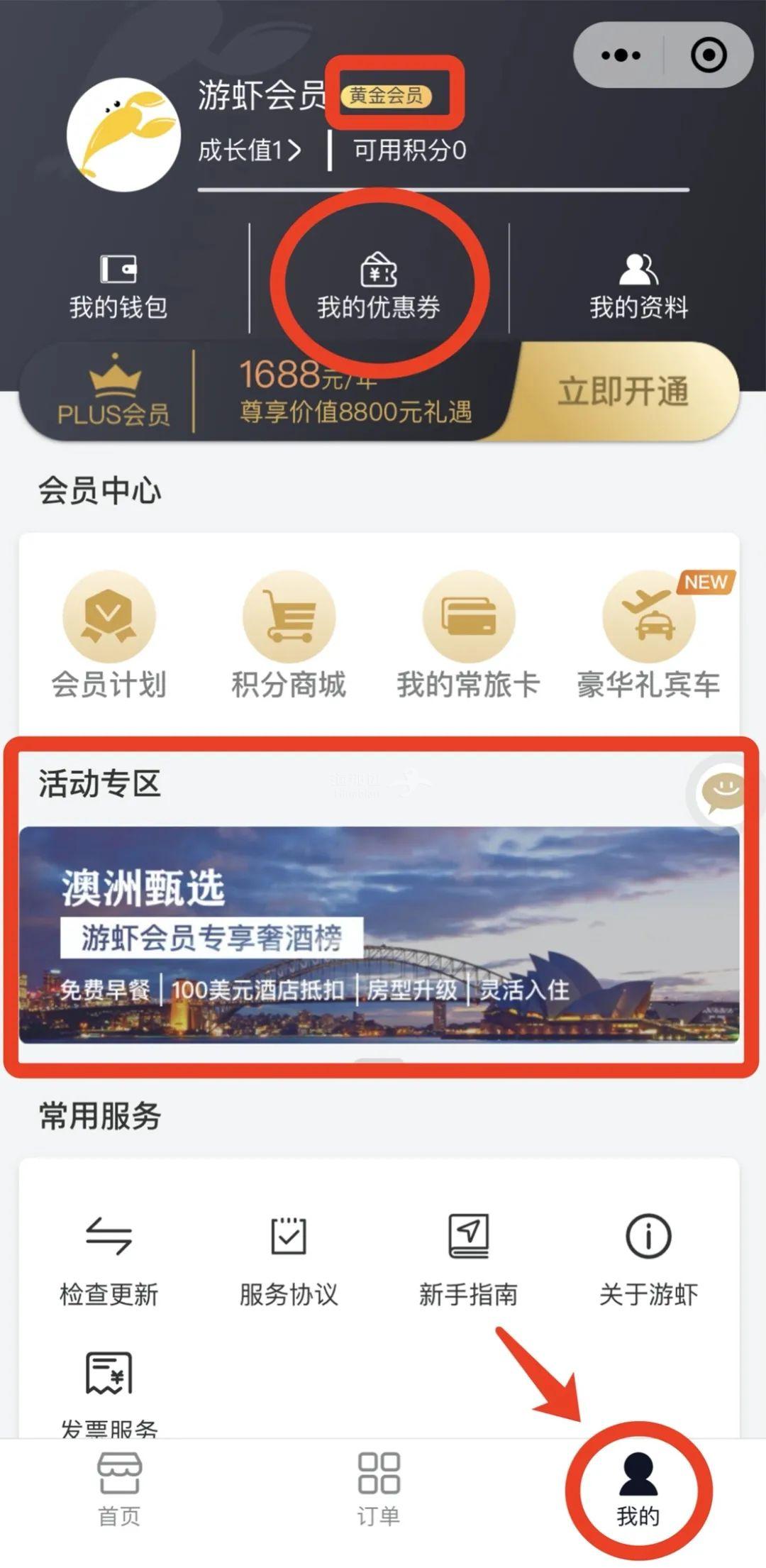The height and width of the screenshot is (1568, 766).
Task: Open 我的优惠券 coupons
Action: tap(379, 287)
